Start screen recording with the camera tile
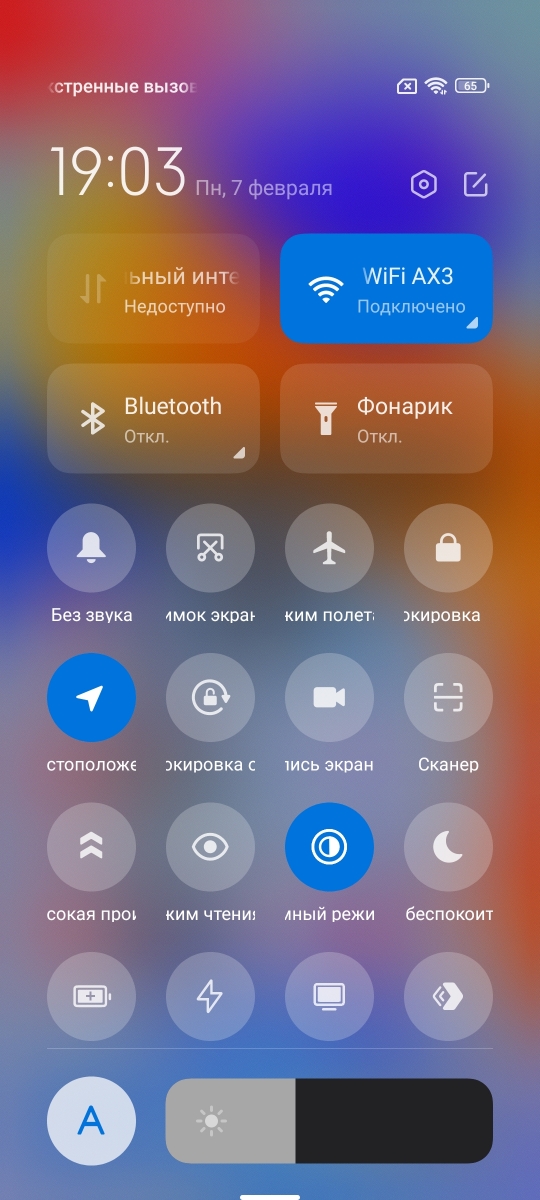540x1200 pixels. click(x=329, y=698)
